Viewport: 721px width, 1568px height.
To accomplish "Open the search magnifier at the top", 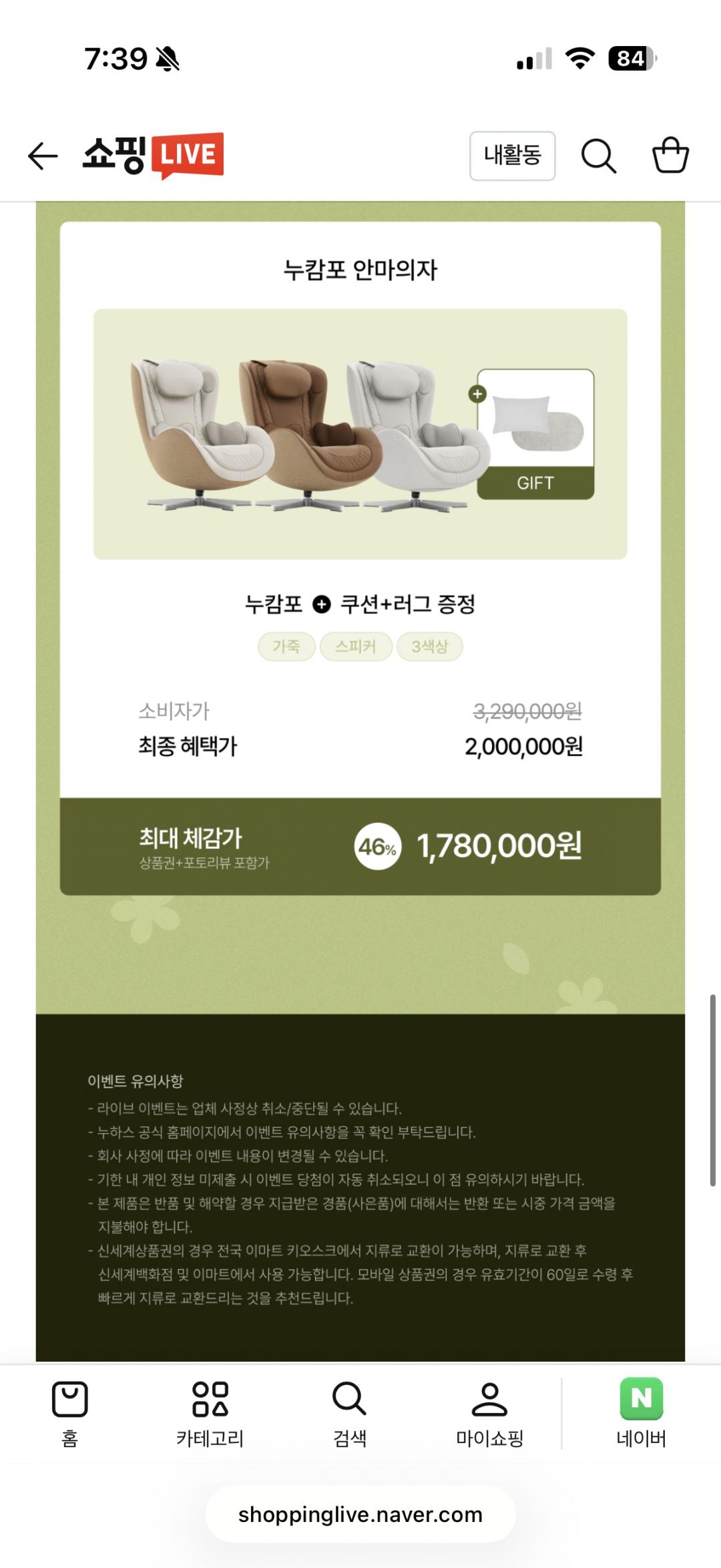I will tap(598, 156).
